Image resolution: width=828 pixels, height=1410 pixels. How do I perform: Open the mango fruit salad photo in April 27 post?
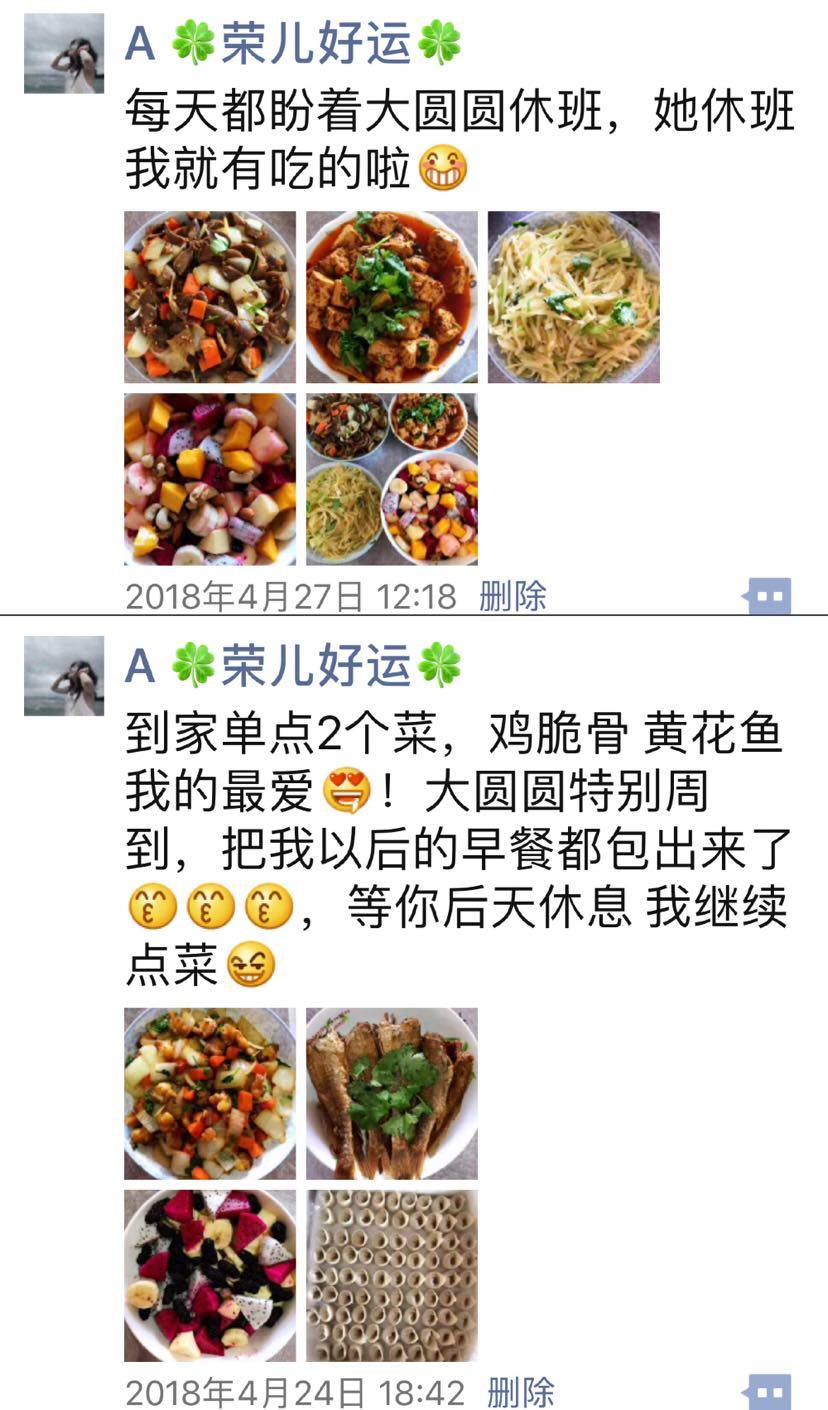[x=210, y=479]
